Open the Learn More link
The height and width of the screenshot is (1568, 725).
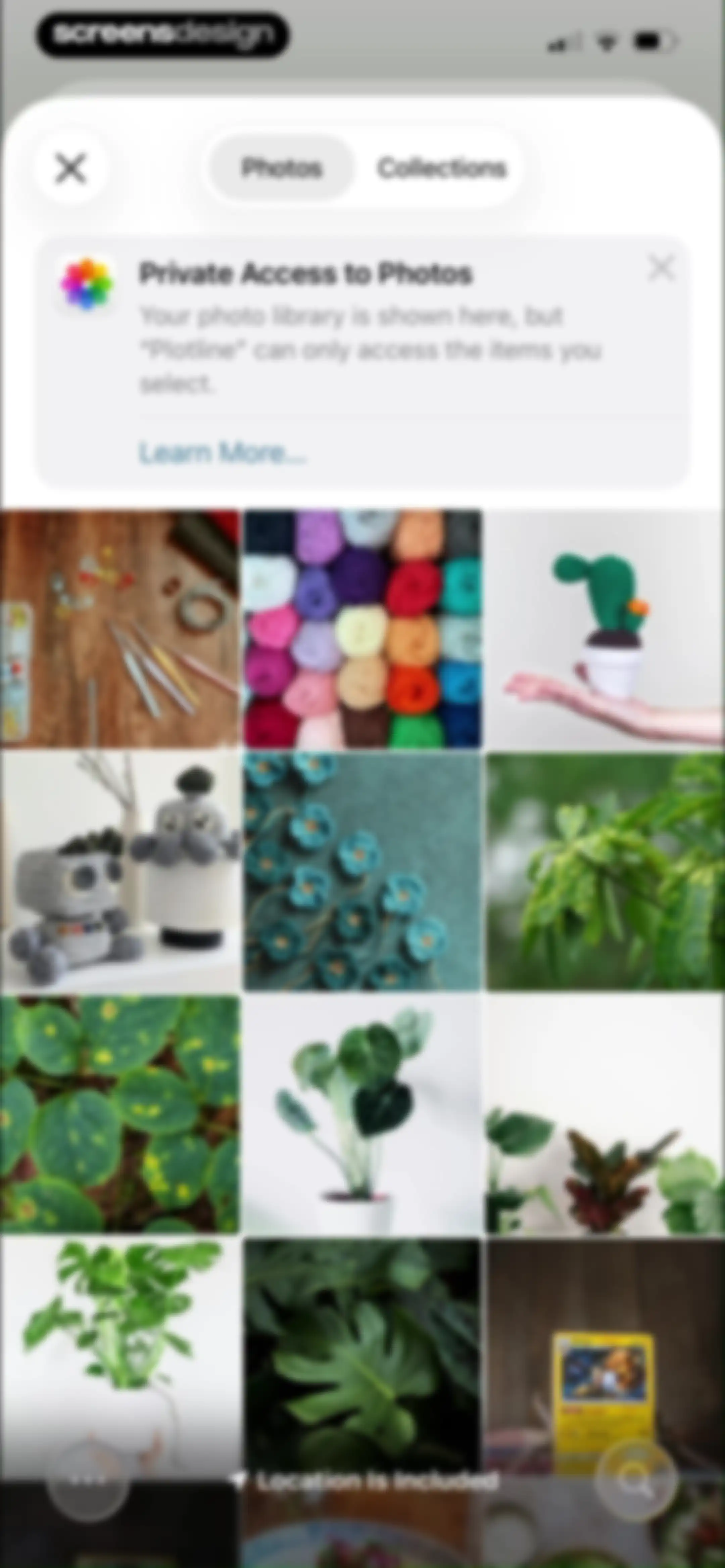[222, 453]
